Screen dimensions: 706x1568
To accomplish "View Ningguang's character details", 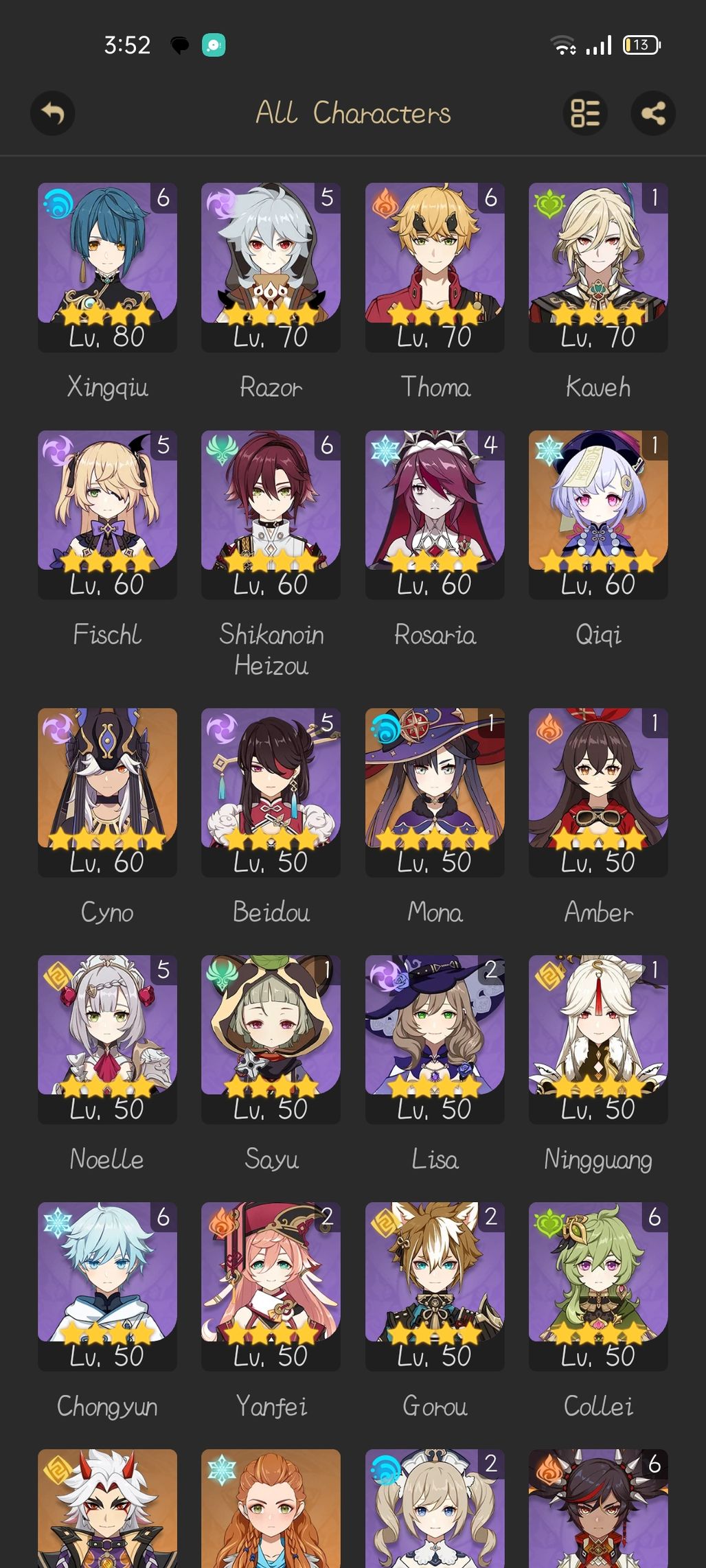I will pos(598,1039).
